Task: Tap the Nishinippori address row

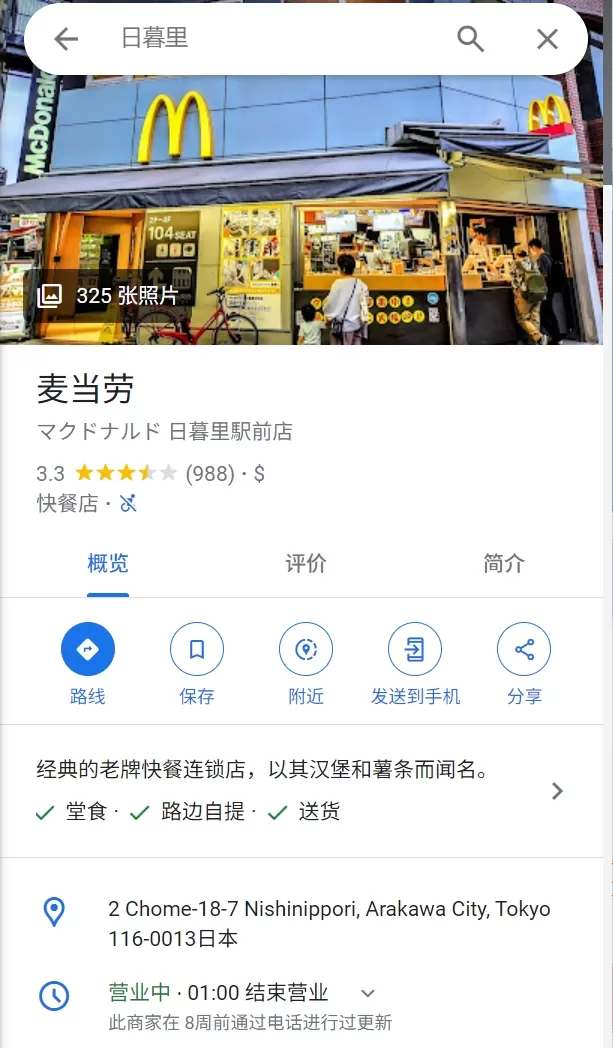Action: [329, 924]
